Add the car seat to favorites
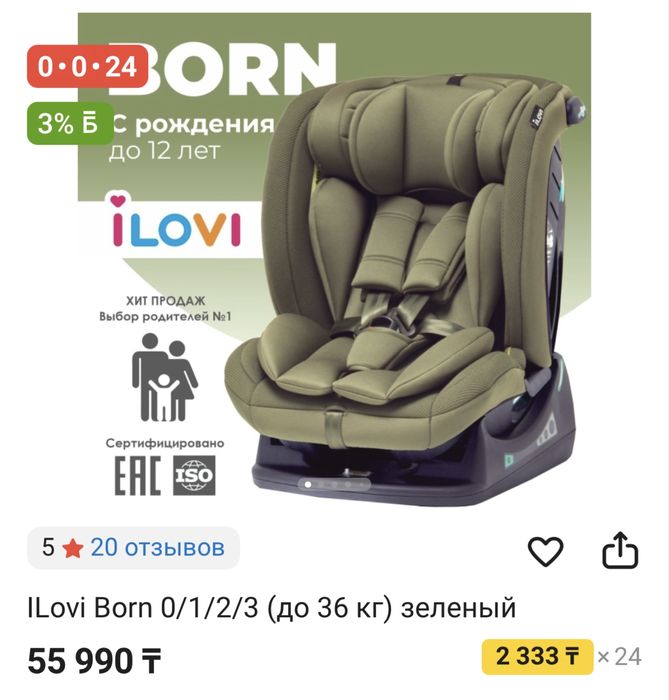The width and height of the screenshot is (669, 700). pyautogui.click(x=545, y=550)
